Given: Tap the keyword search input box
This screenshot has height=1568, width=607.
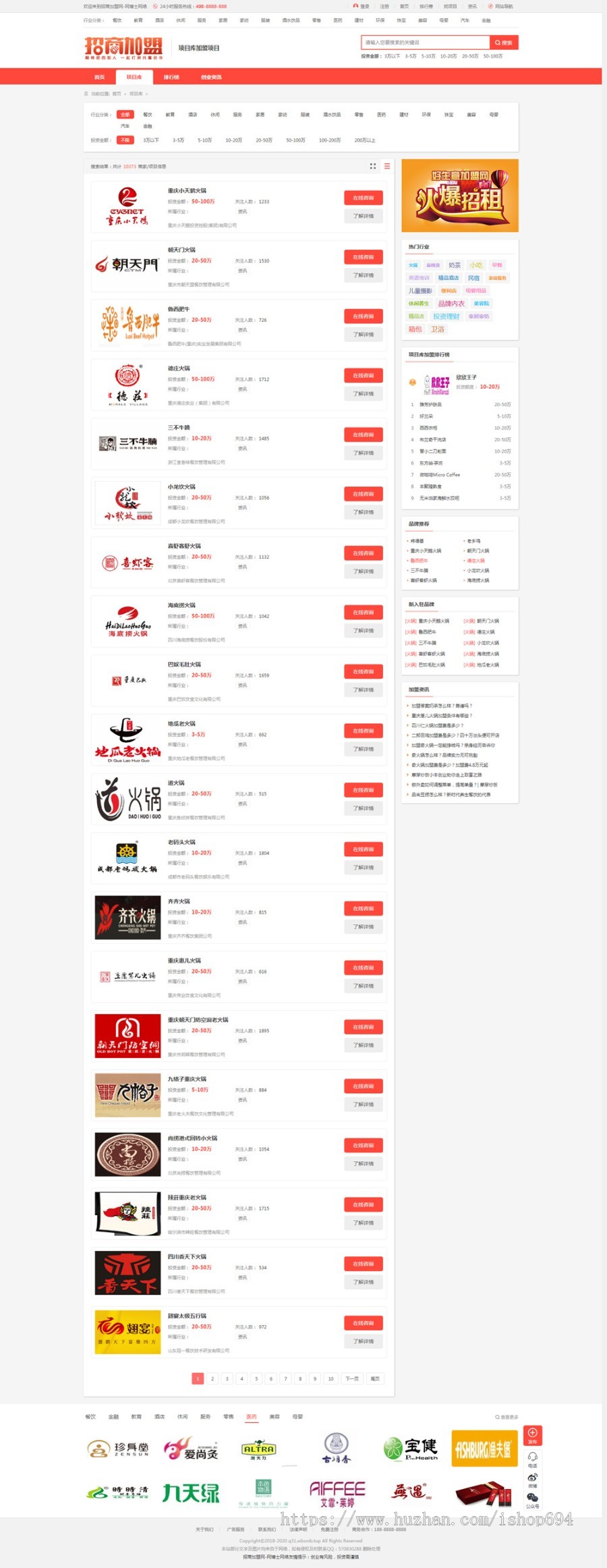Looking at the screenshot, I should pos(425,43).
